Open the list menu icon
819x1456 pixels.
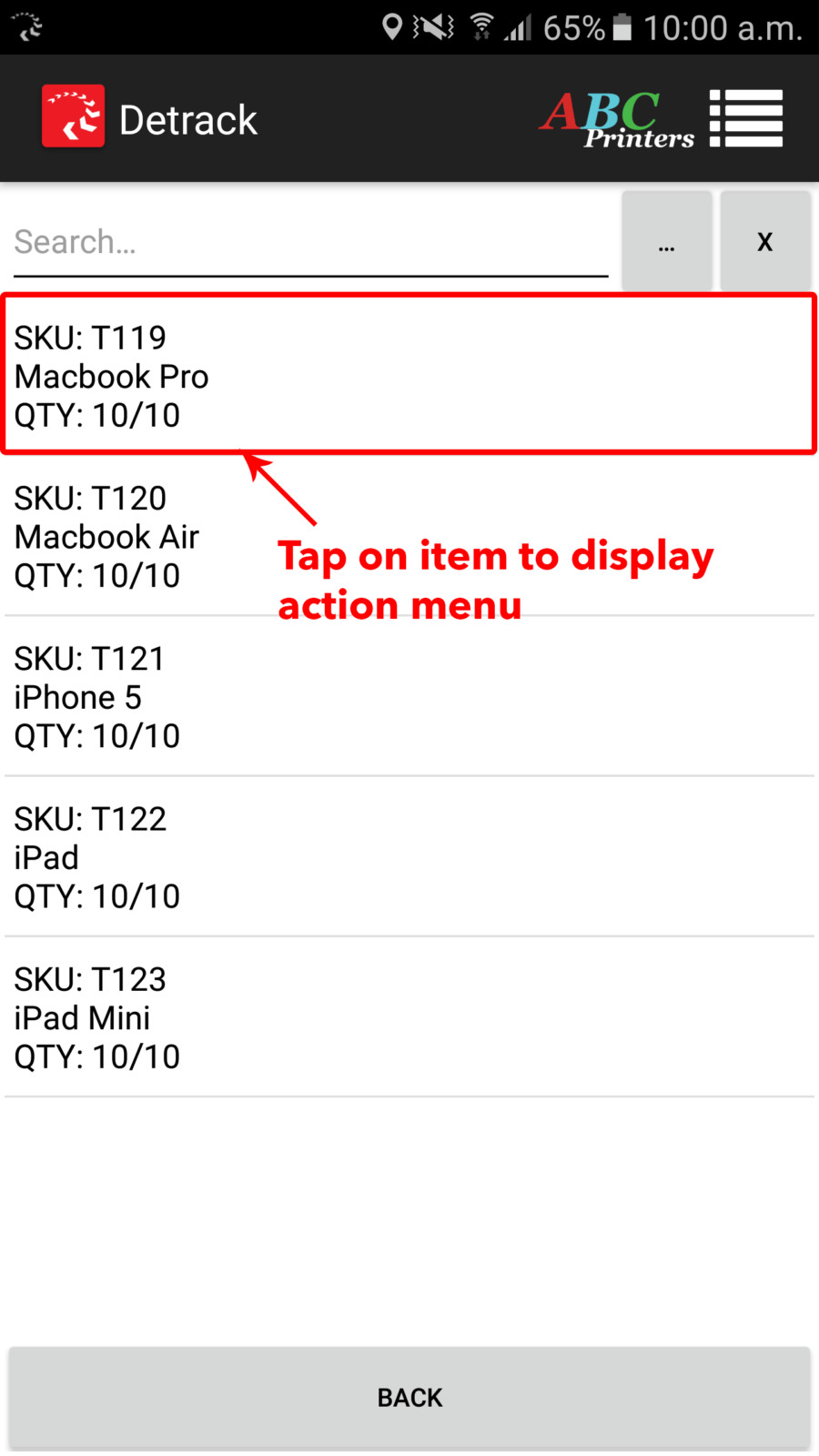point(746,118)
